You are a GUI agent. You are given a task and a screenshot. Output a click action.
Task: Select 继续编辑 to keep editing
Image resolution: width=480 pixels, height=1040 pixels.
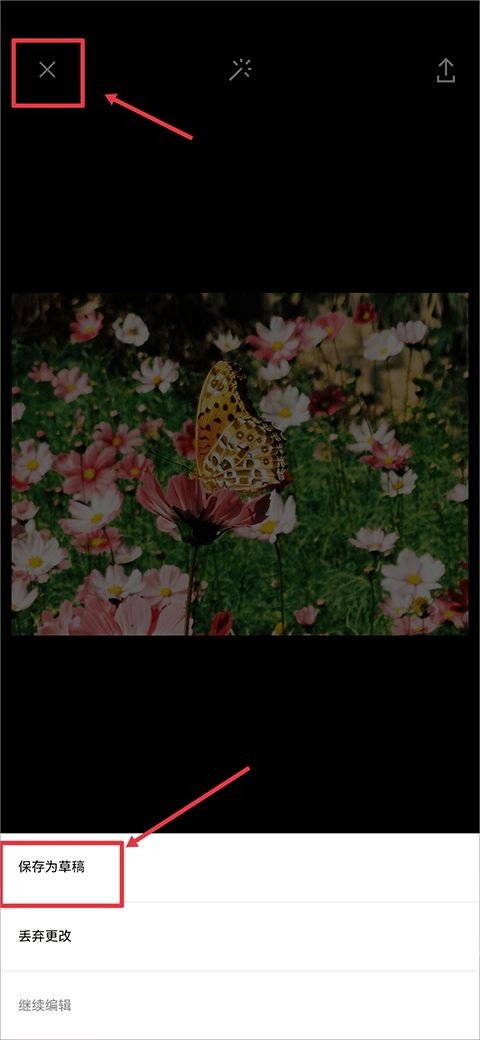[x=240, y=1006]
